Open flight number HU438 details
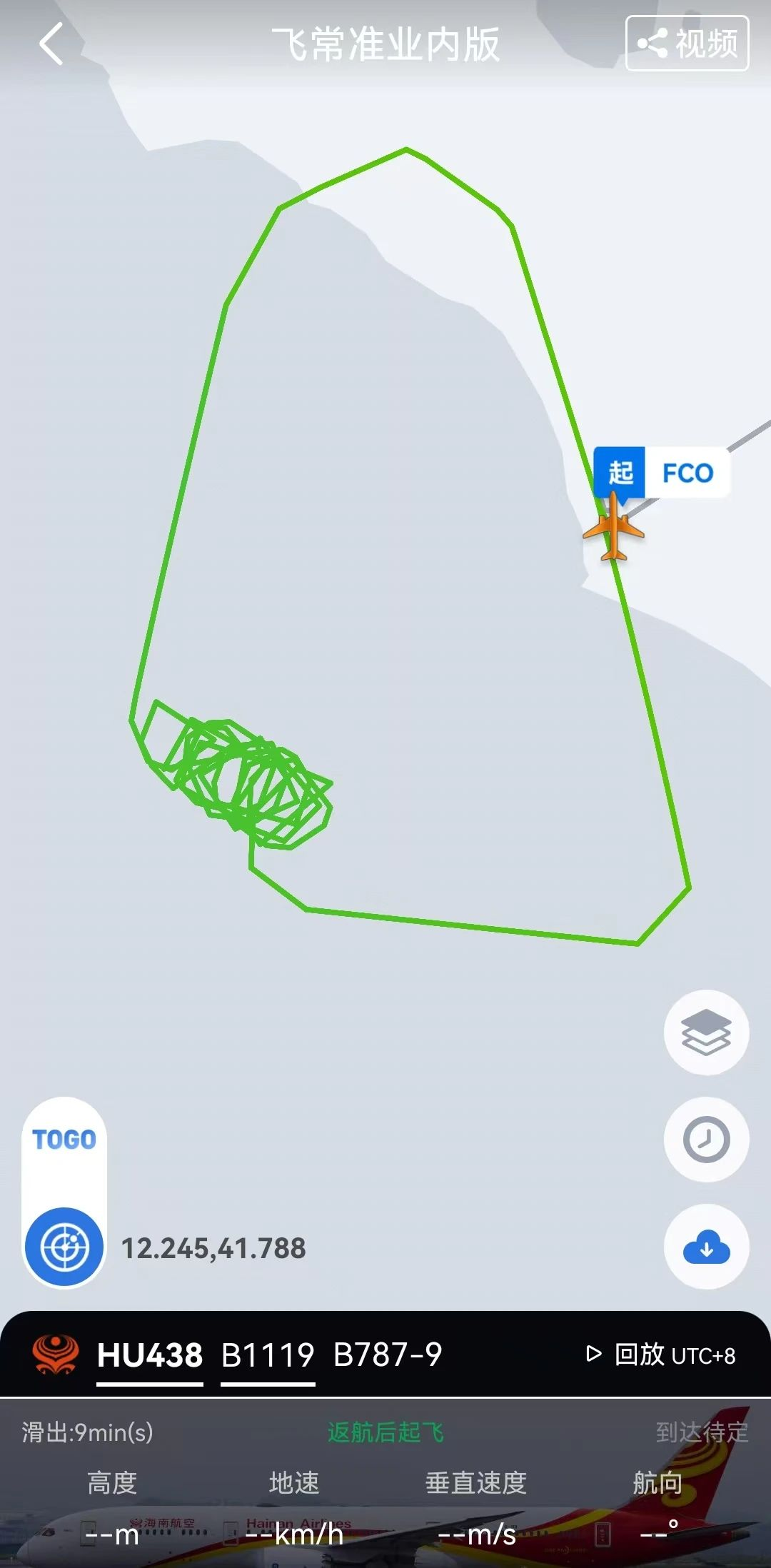Viewport: 771px width, 1568px height. 150,1355
